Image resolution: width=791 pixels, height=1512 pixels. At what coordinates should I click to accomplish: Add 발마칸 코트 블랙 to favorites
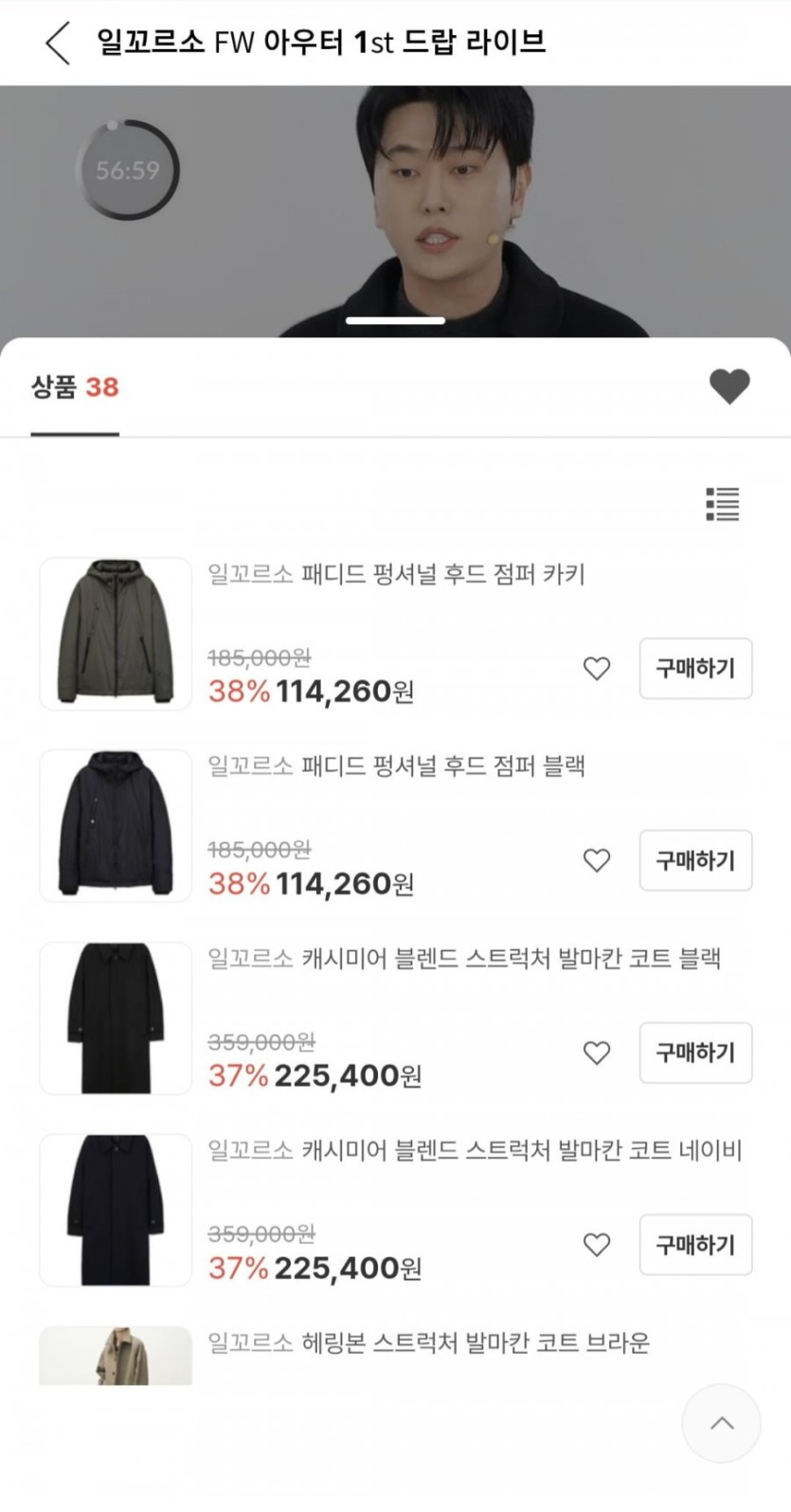tap(597, 1053)
